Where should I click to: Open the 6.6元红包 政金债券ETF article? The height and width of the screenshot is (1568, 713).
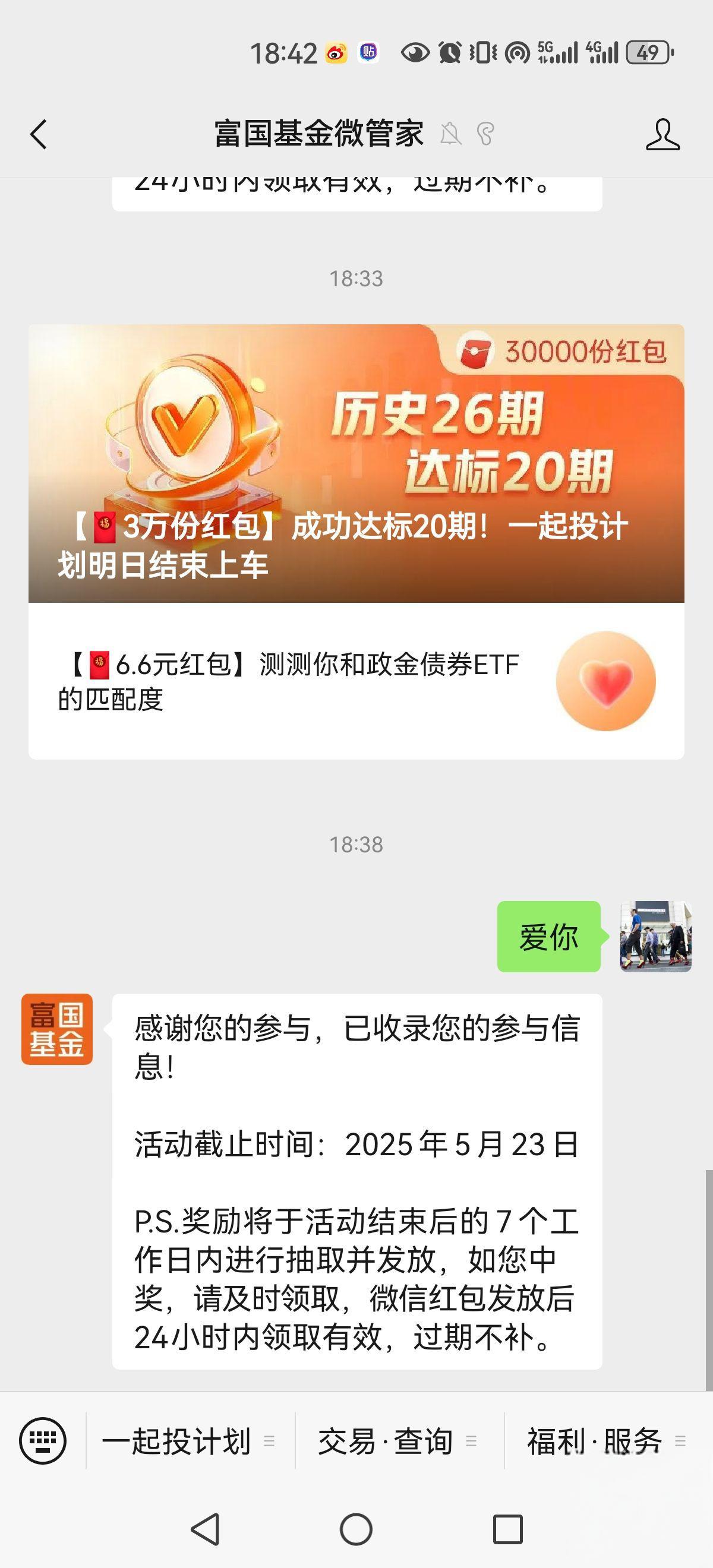pos(356,681)
